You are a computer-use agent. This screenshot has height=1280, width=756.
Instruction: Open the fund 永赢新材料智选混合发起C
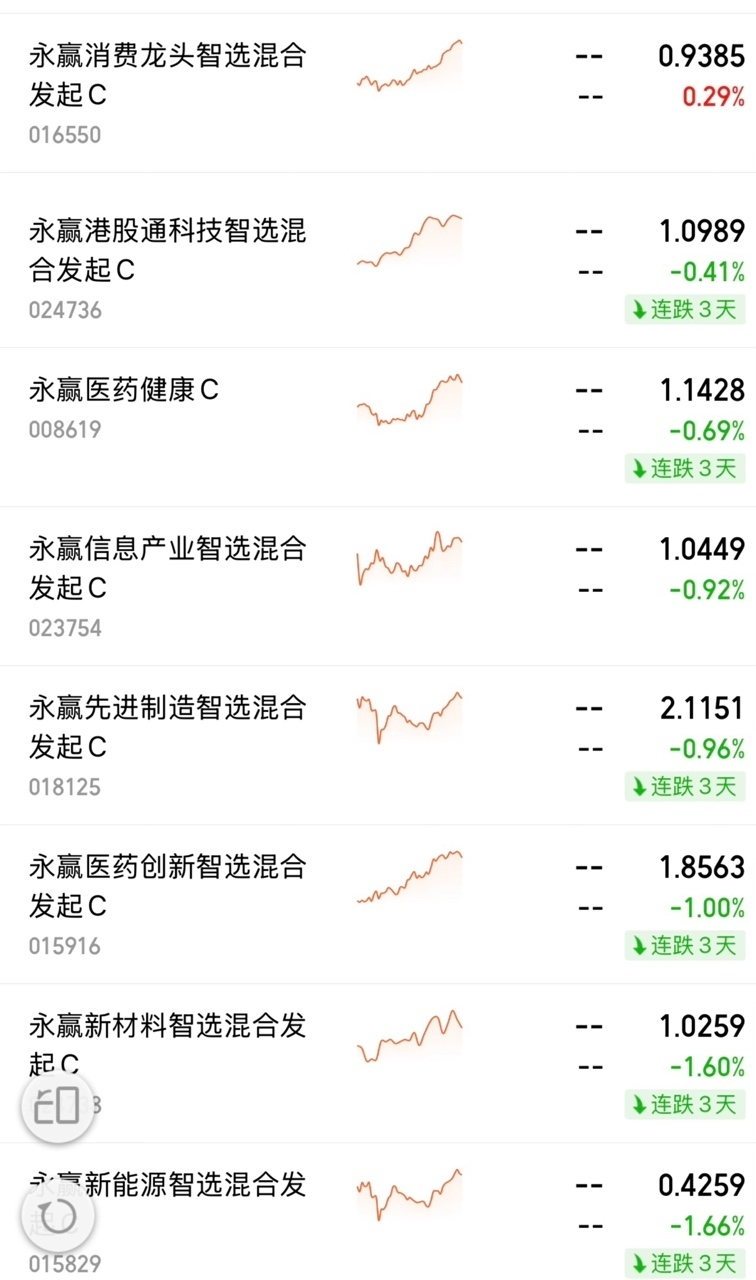coord(378,1063)
